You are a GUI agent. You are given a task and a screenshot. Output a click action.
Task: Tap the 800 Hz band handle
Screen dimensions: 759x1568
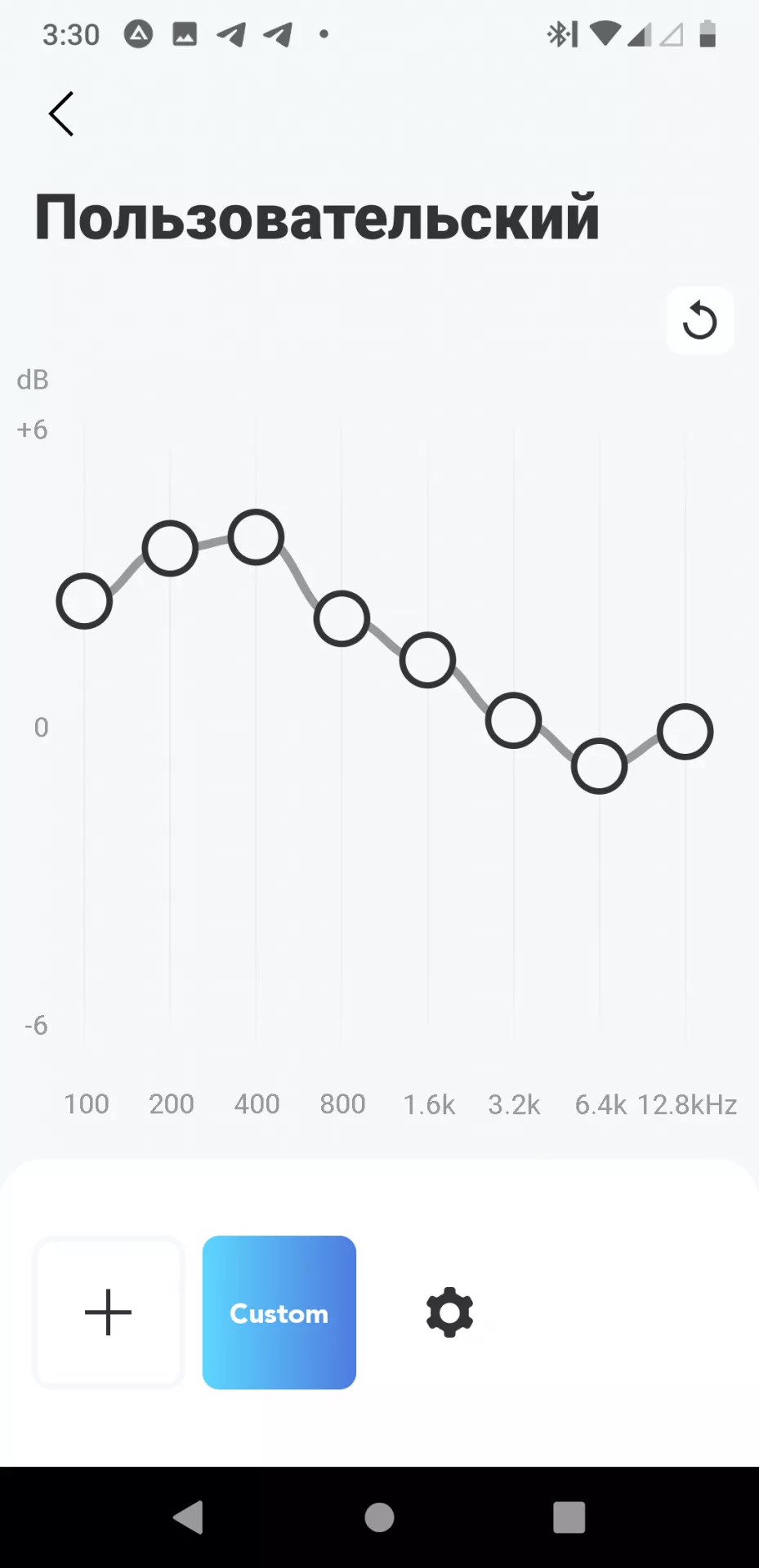(x=342, y=619)
